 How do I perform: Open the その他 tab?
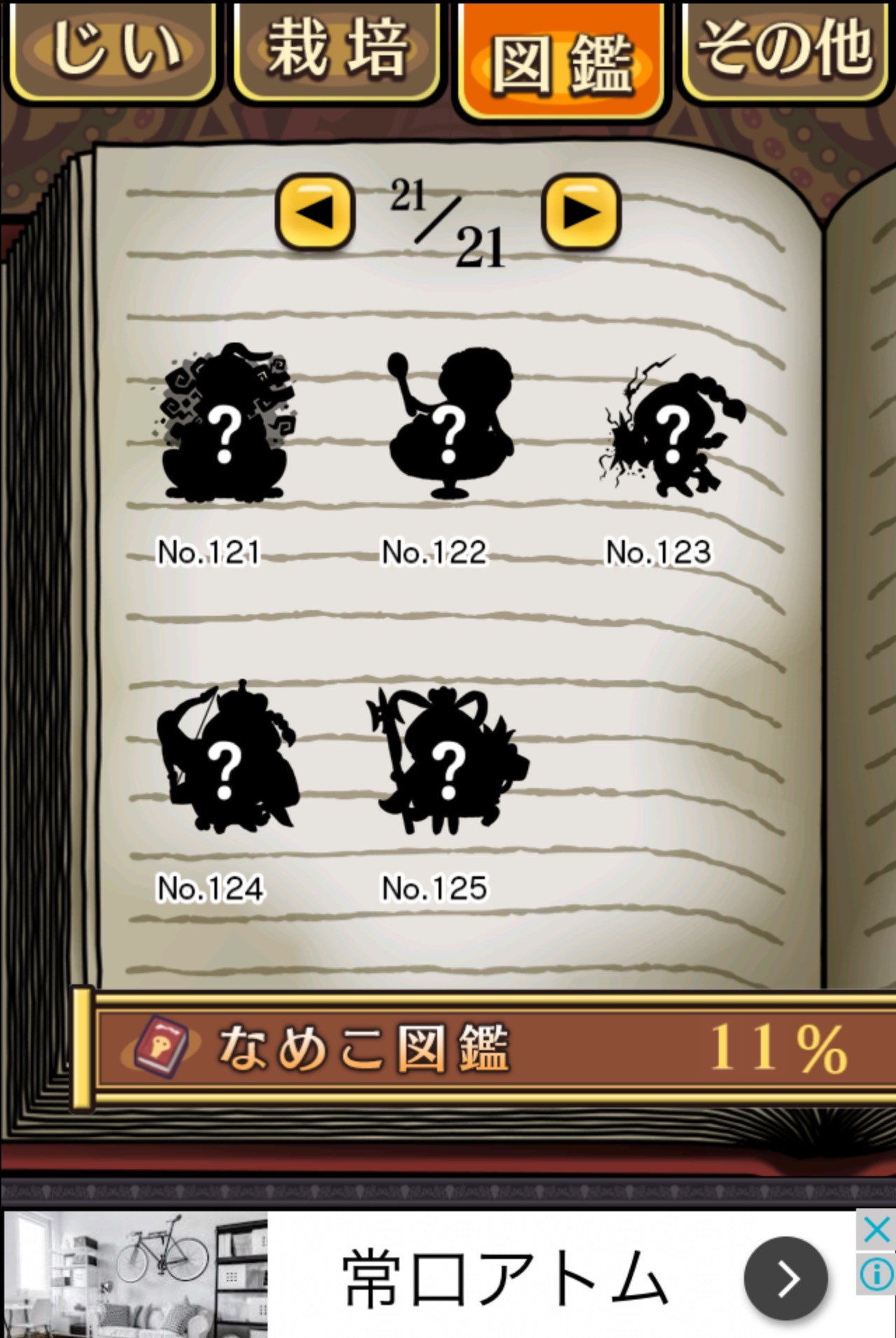[785, 50]
